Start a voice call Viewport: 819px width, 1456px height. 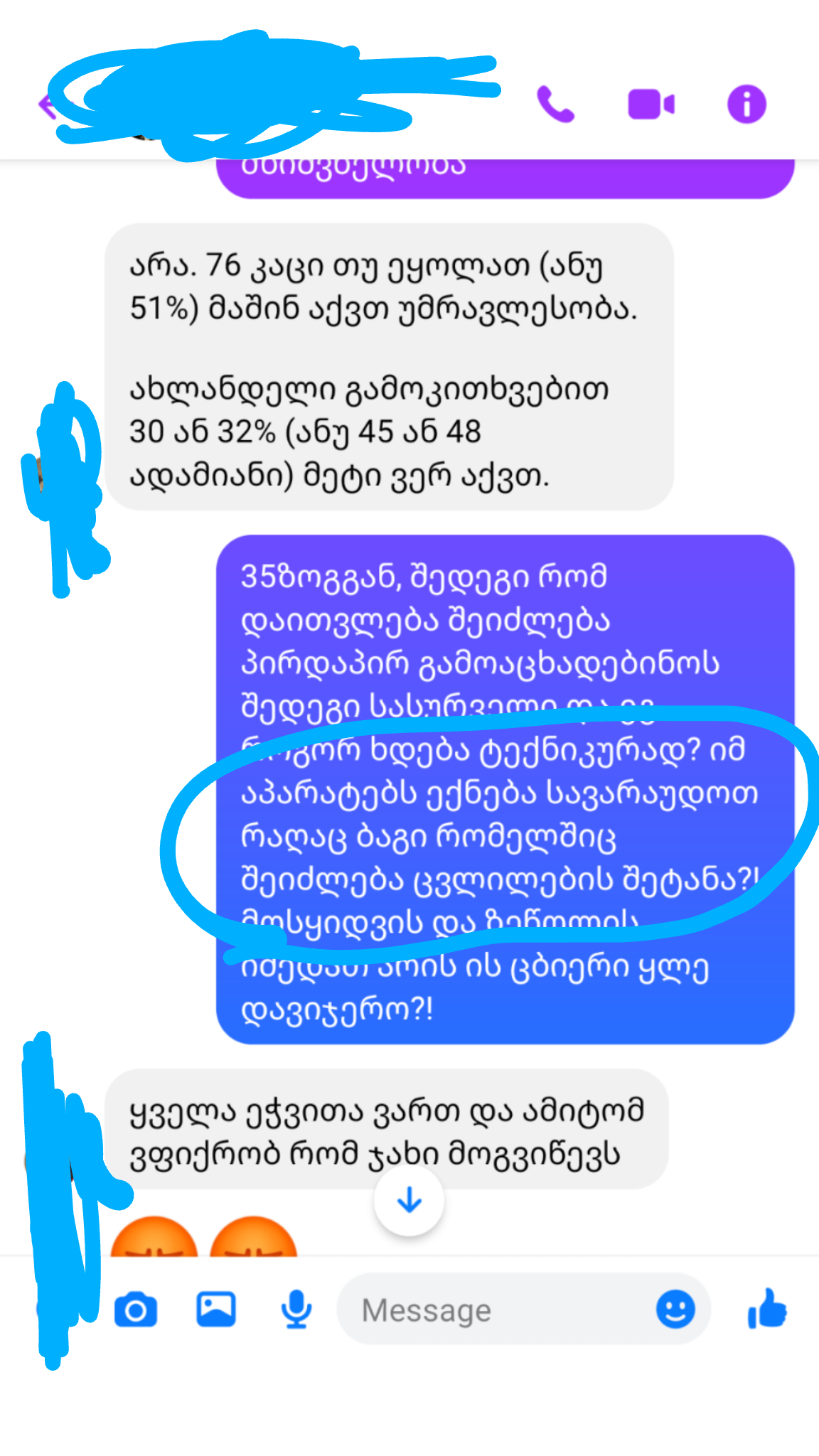pyautogui.click(x=555, y=105)
